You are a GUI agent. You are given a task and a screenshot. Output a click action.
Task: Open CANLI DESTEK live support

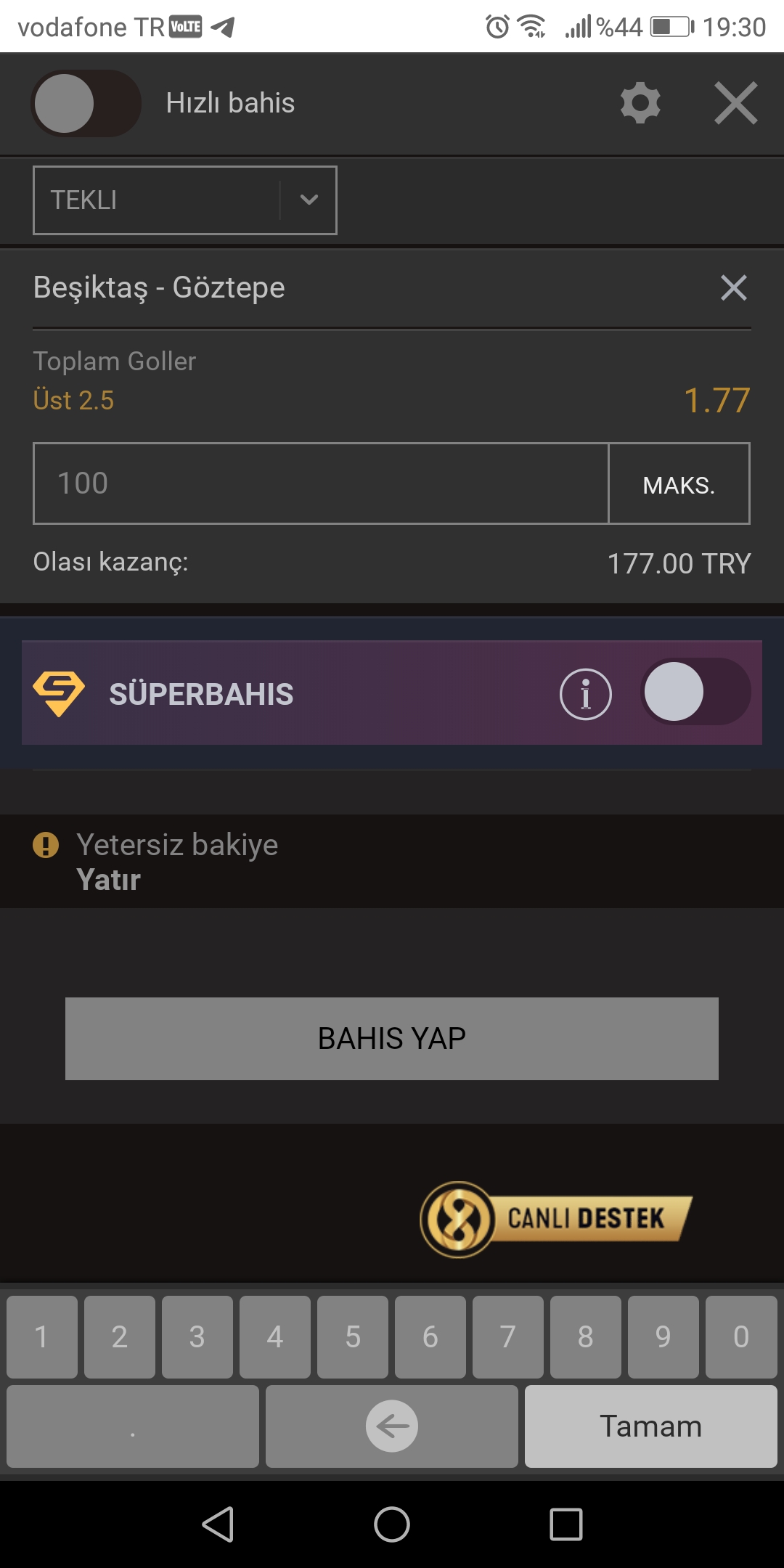tap(557, 1220)
